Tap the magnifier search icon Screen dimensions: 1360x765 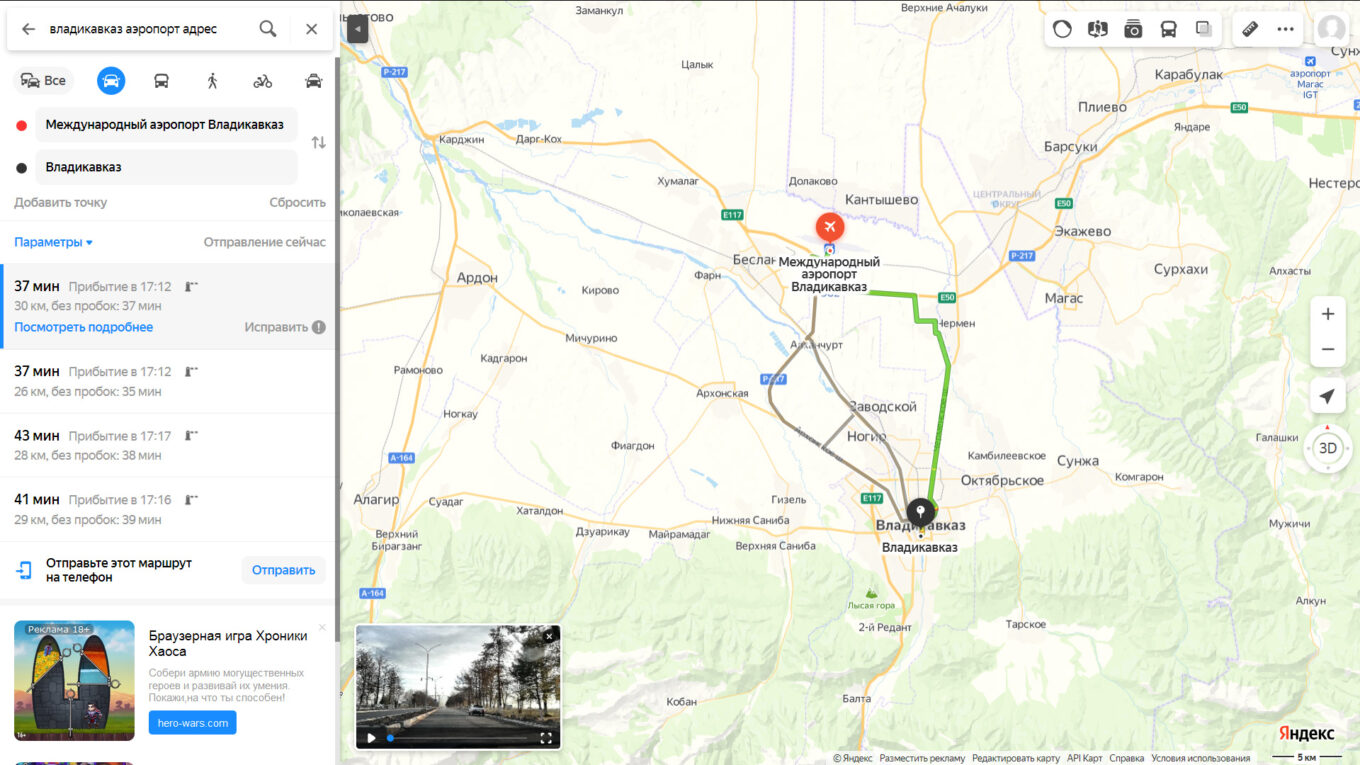tap(268, 29)
